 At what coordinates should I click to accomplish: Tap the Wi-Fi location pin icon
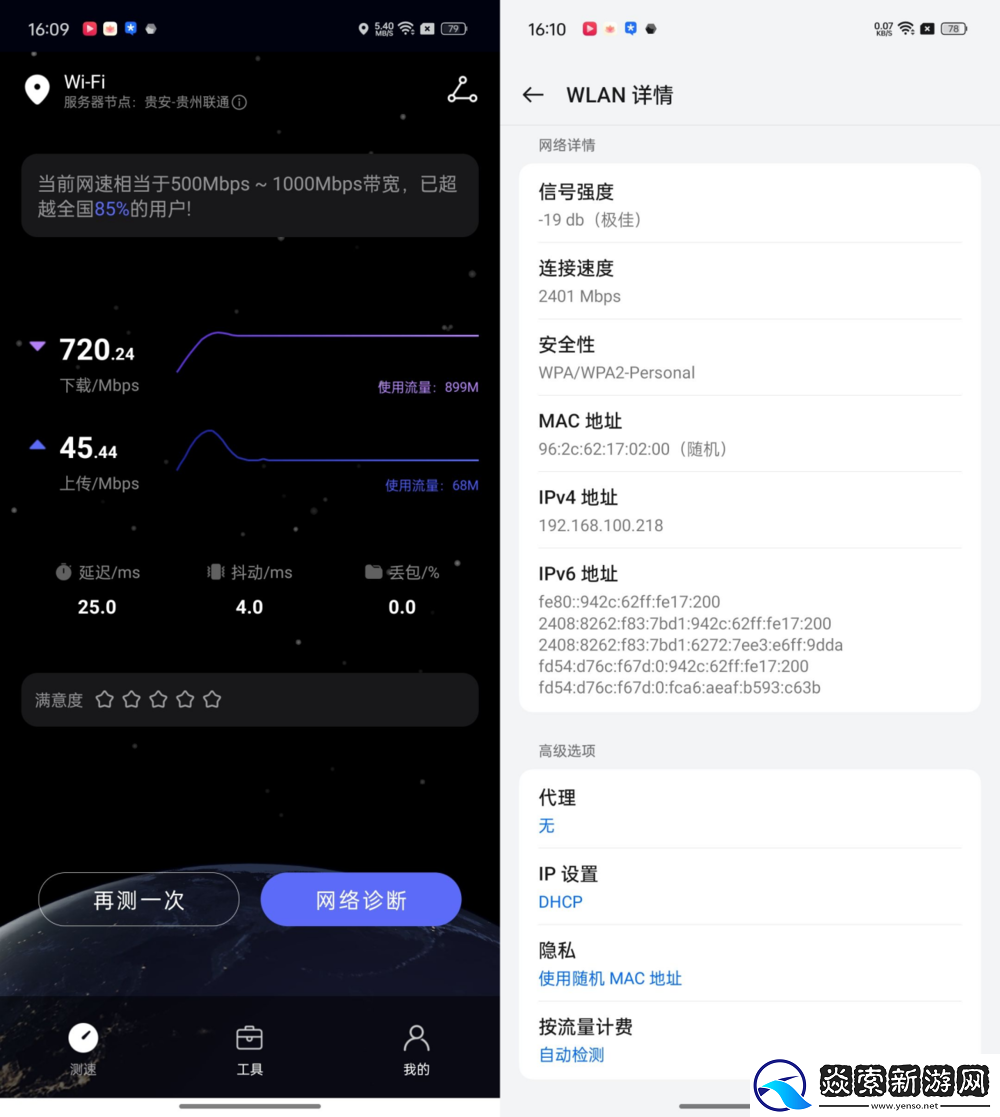point(37,89)
